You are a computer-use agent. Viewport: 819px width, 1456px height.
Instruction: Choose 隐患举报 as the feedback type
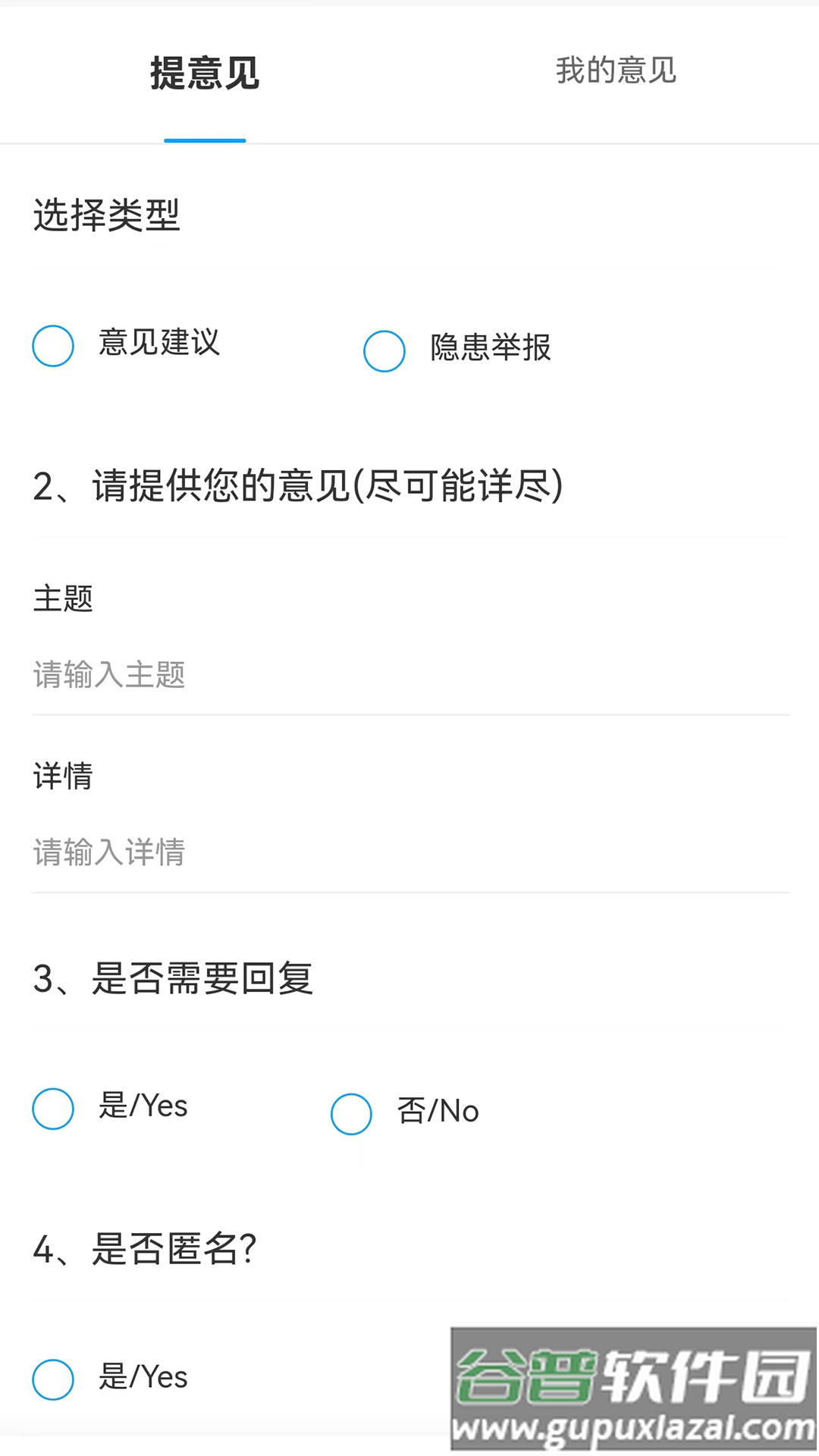[384, 351]
